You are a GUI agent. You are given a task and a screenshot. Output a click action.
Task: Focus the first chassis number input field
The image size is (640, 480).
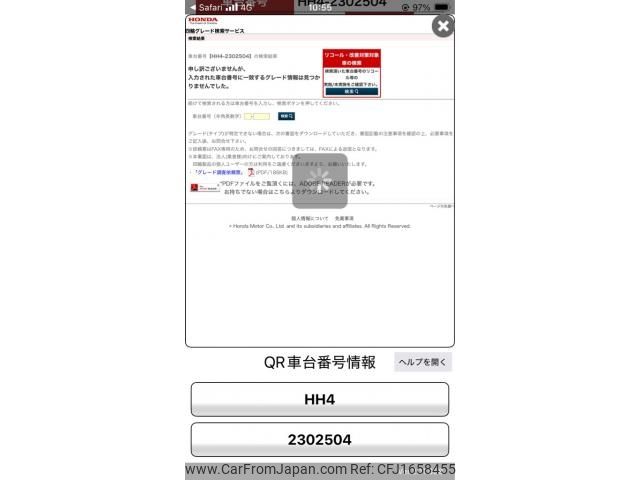(x=248, y=116)
